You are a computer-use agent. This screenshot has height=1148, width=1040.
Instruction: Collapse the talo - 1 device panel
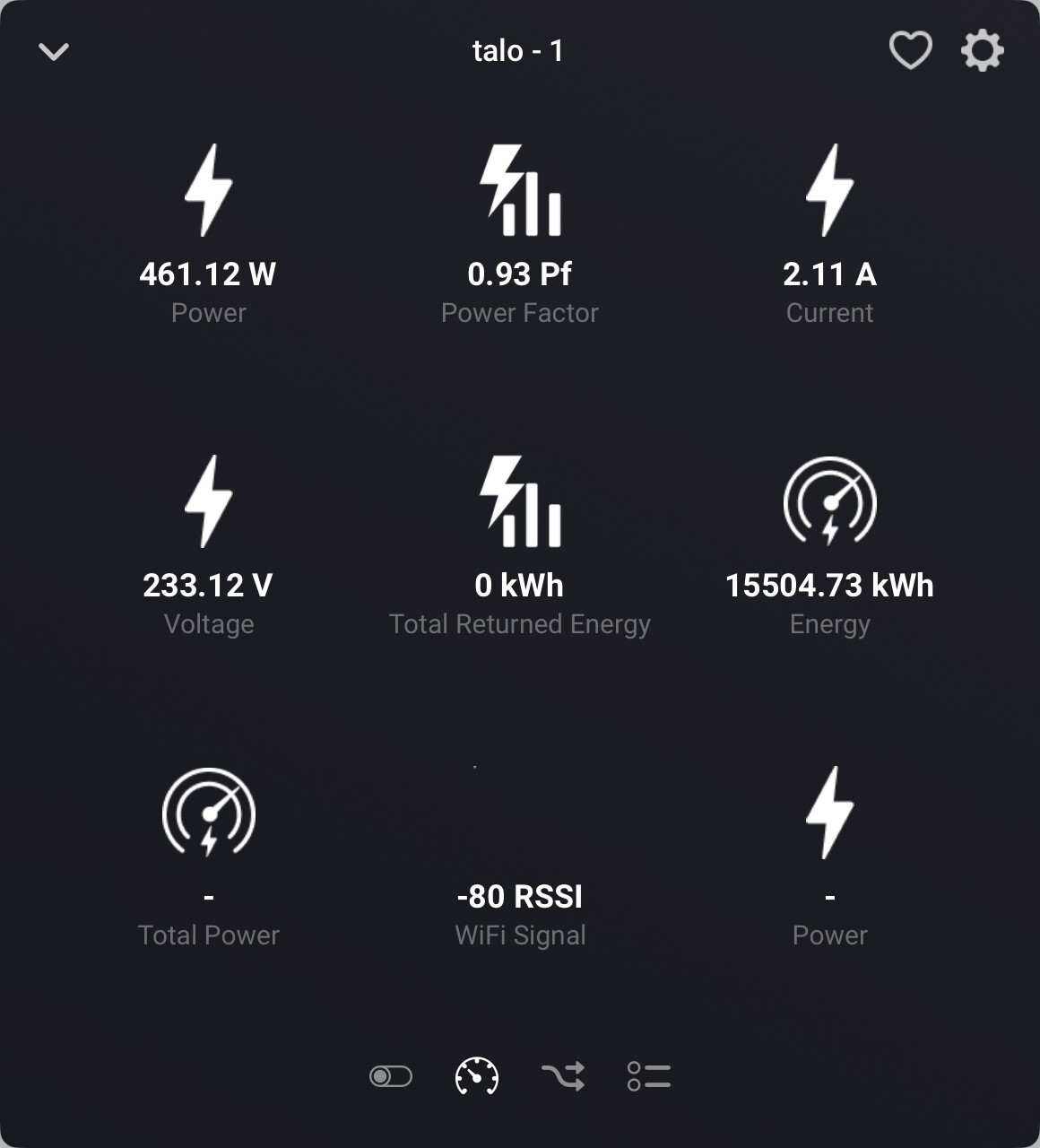coord(54,52)
